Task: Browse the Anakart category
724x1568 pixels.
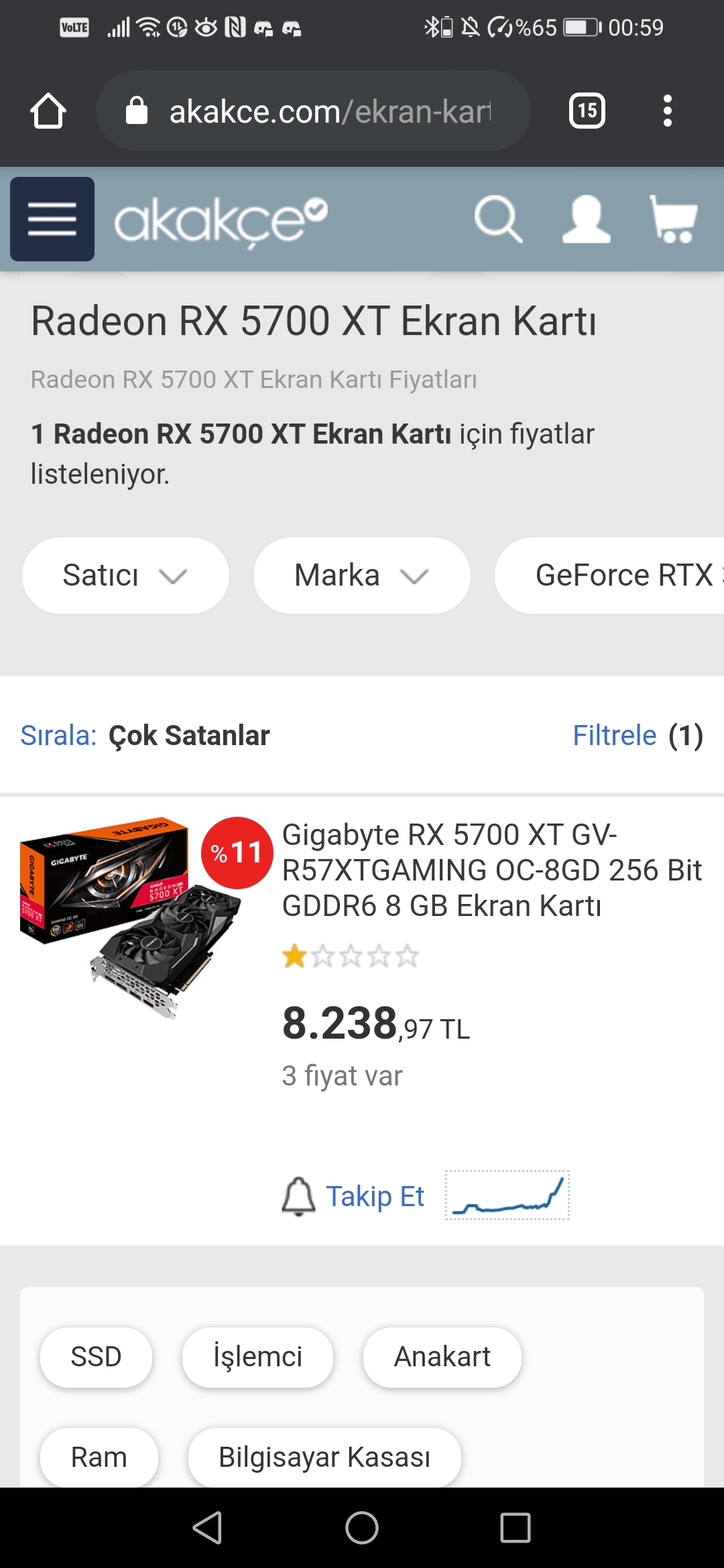Action: coord(442,1357)
